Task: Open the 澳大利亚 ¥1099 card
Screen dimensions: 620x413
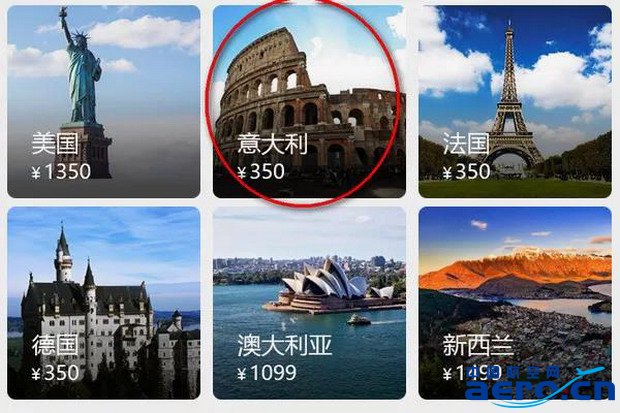Action: click(309, 303)
